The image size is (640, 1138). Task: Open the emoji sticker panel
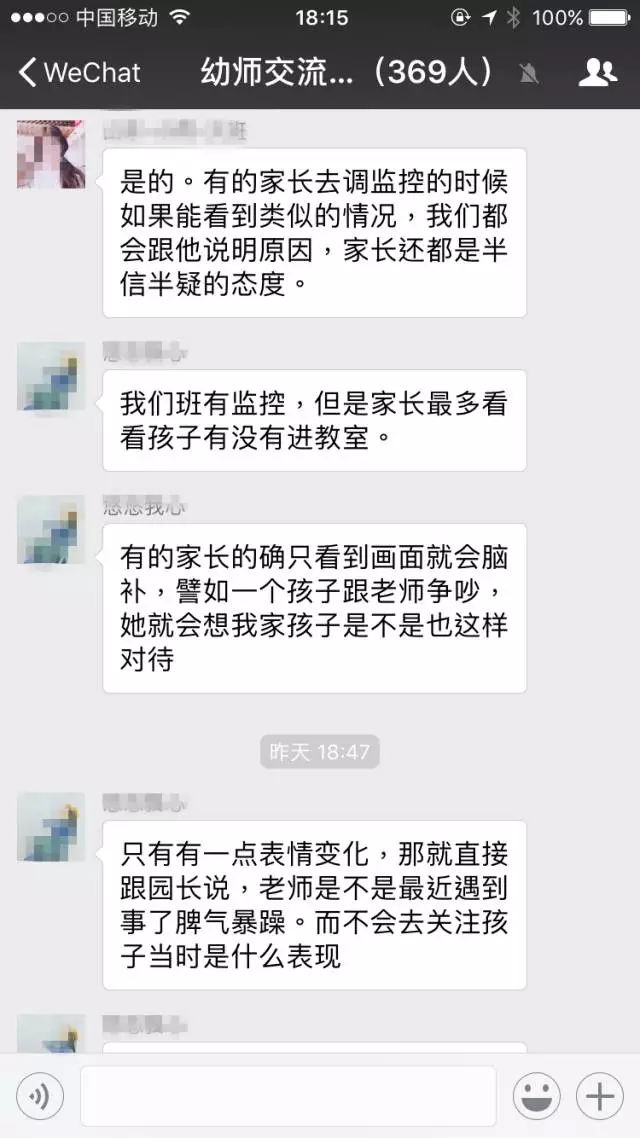point(537,1097)
